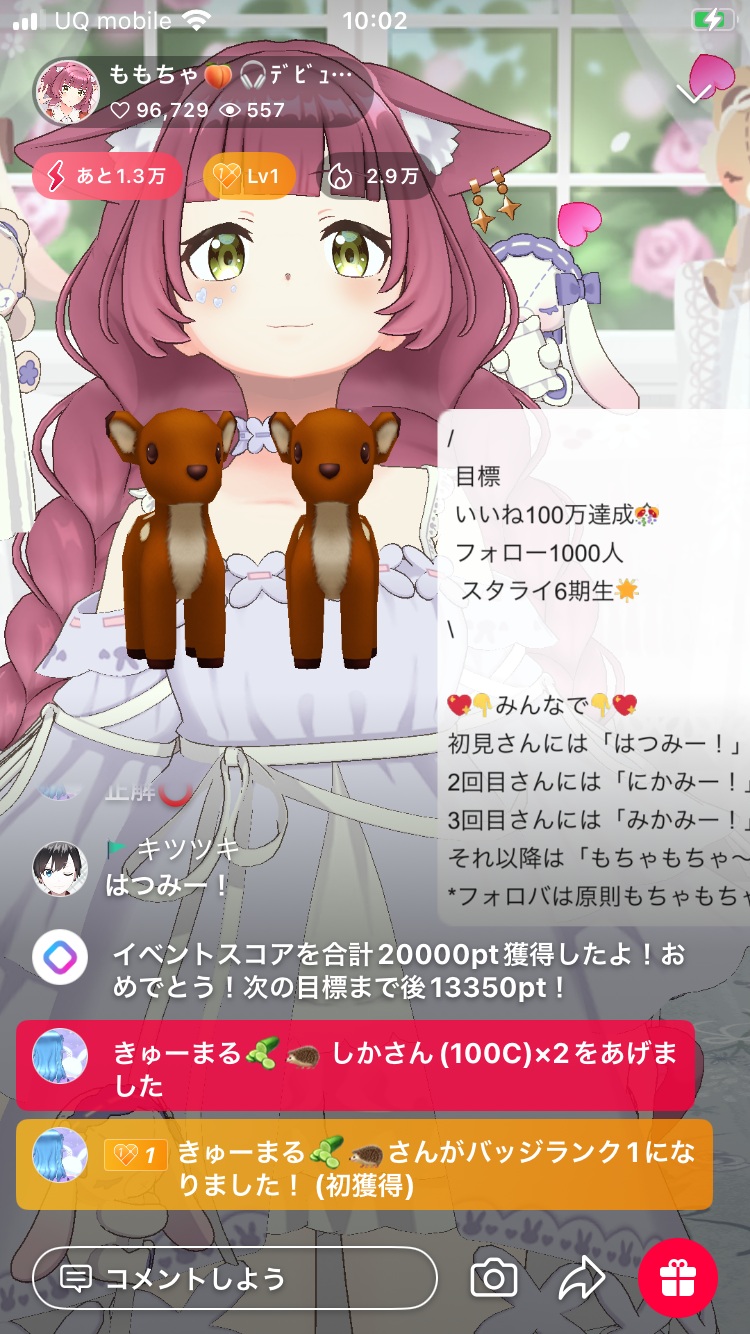
Task: Open streamer ももちゃ's profile header
Action: pyautogui.click(x=200, y=92)
